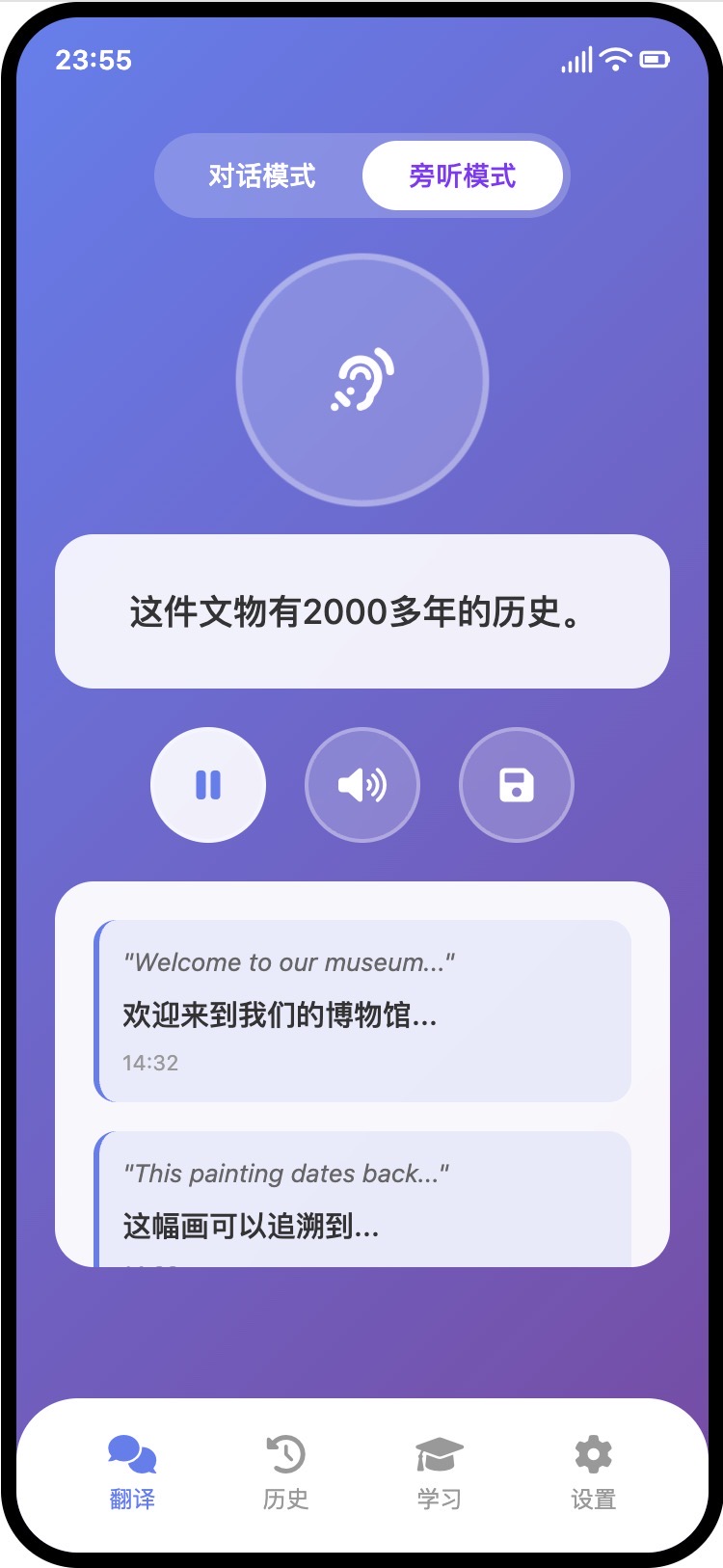Open the "Welcome to our museum" entry
This screenshot has width=723, height=1568.
pos(362,1011)
